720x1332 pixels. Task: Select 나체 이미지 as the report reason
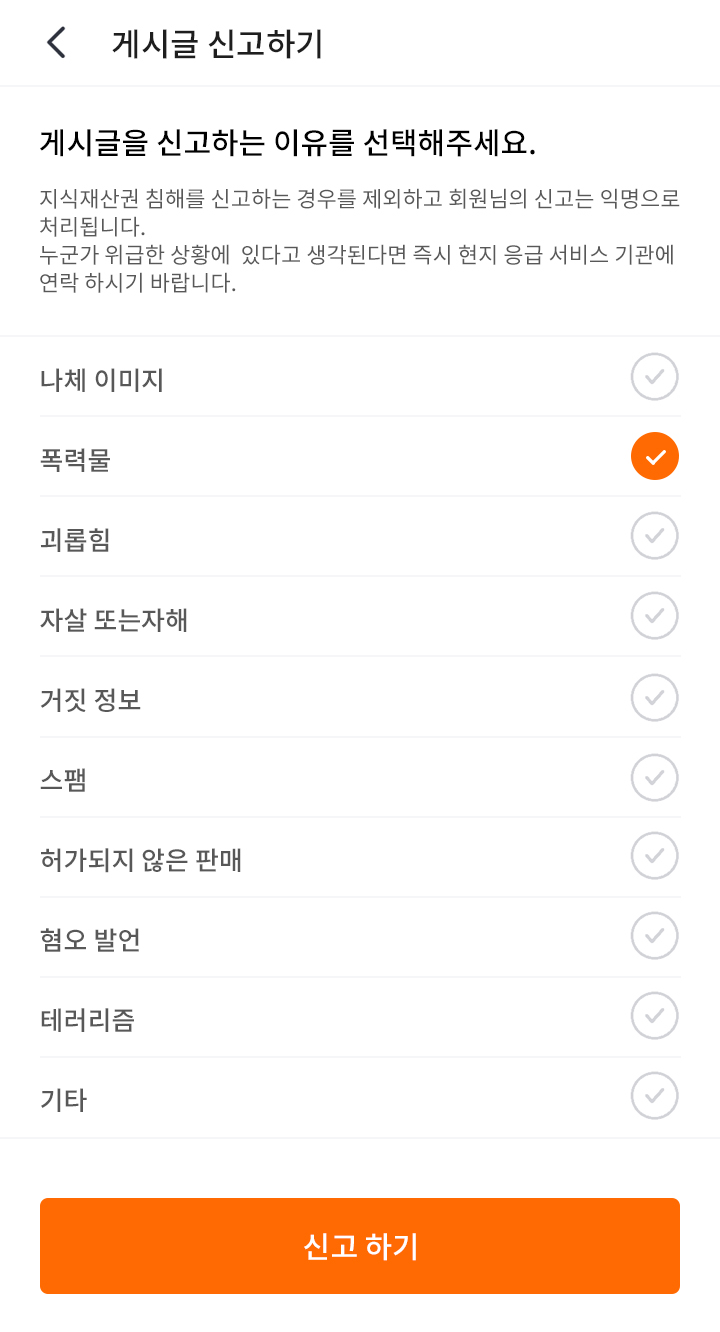(x=654, y=377)
